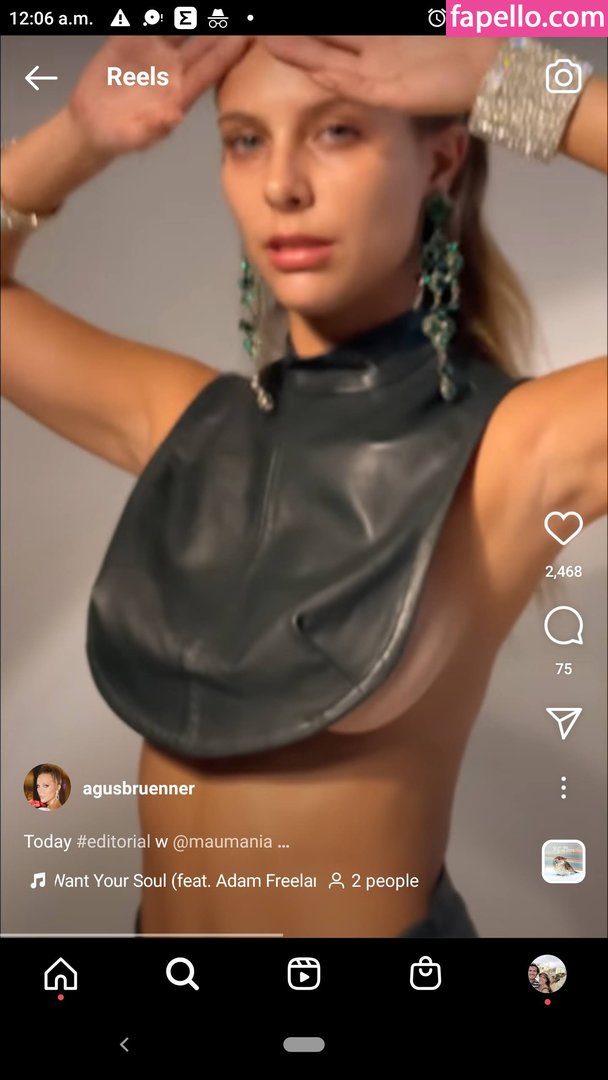Open agusbruenner's profile

(138, 789)
